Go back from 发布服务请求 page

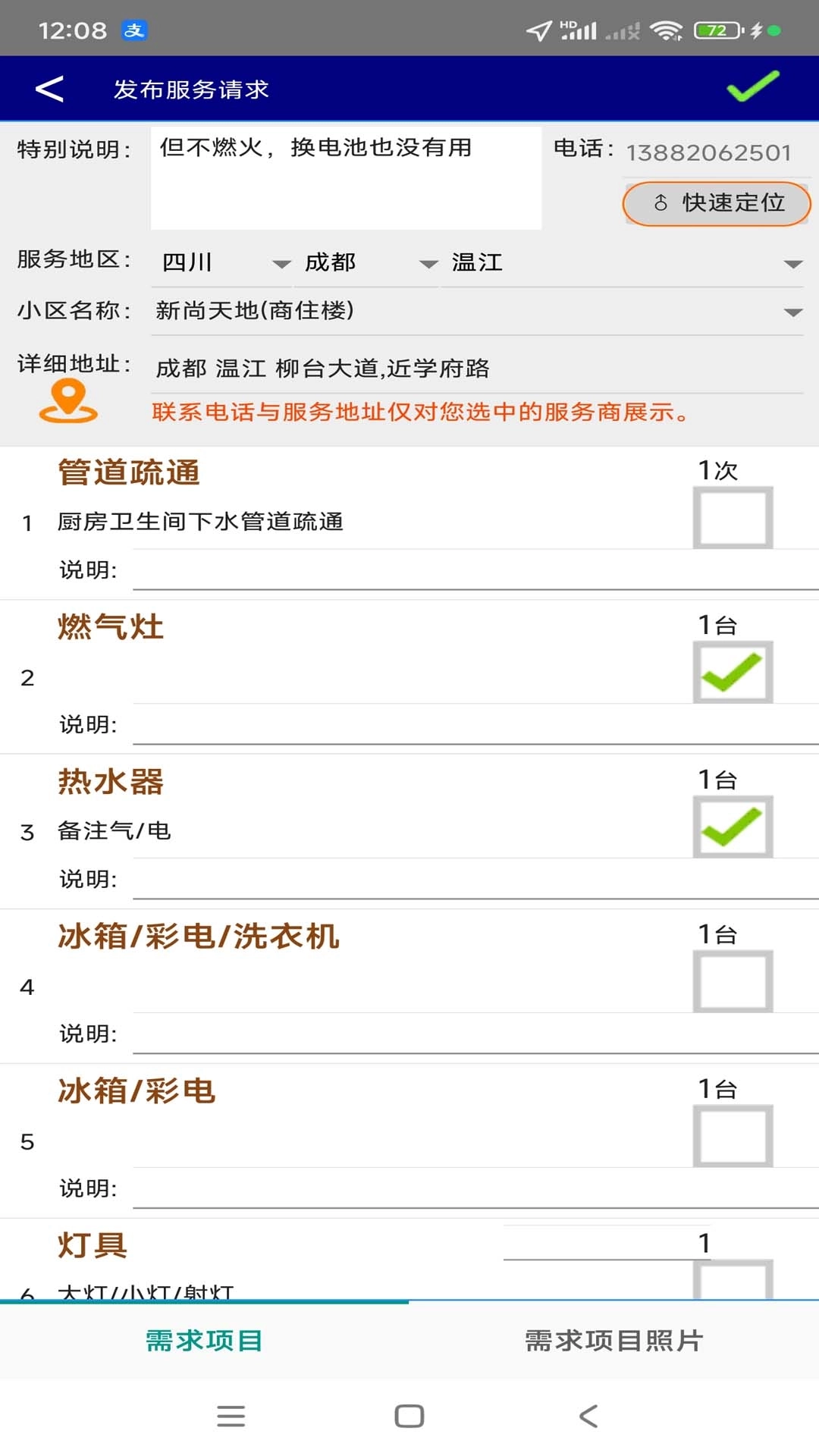(49, 89)
